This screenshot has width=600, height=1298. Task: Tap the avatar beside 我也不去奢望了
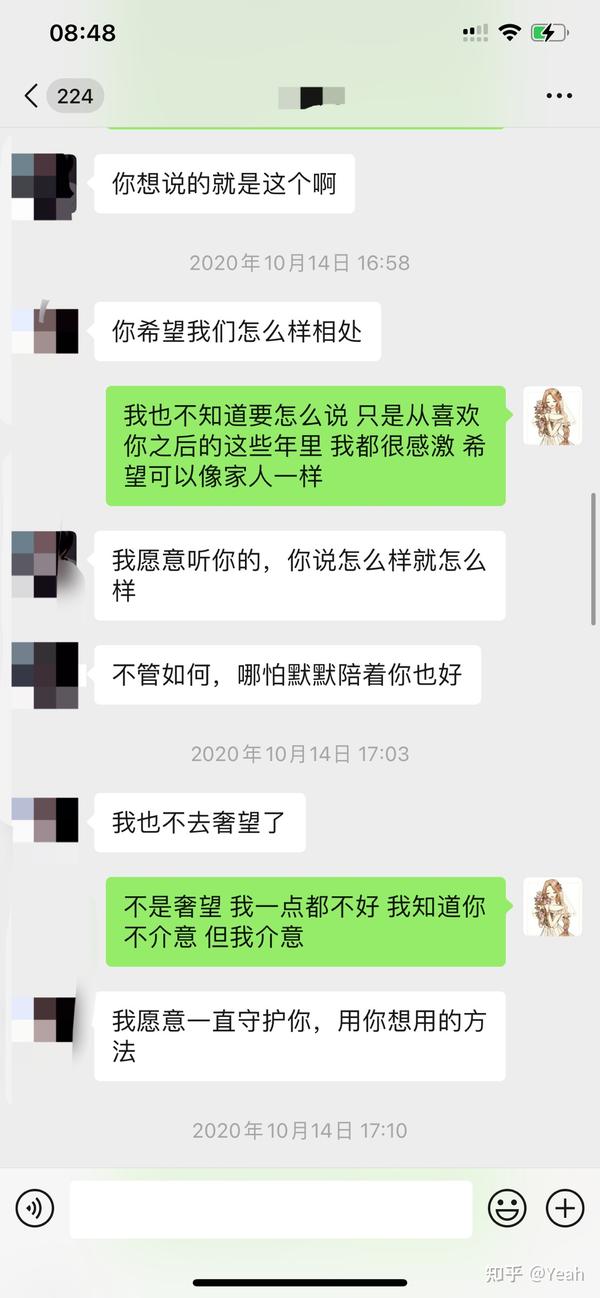[x=44, y=820]
